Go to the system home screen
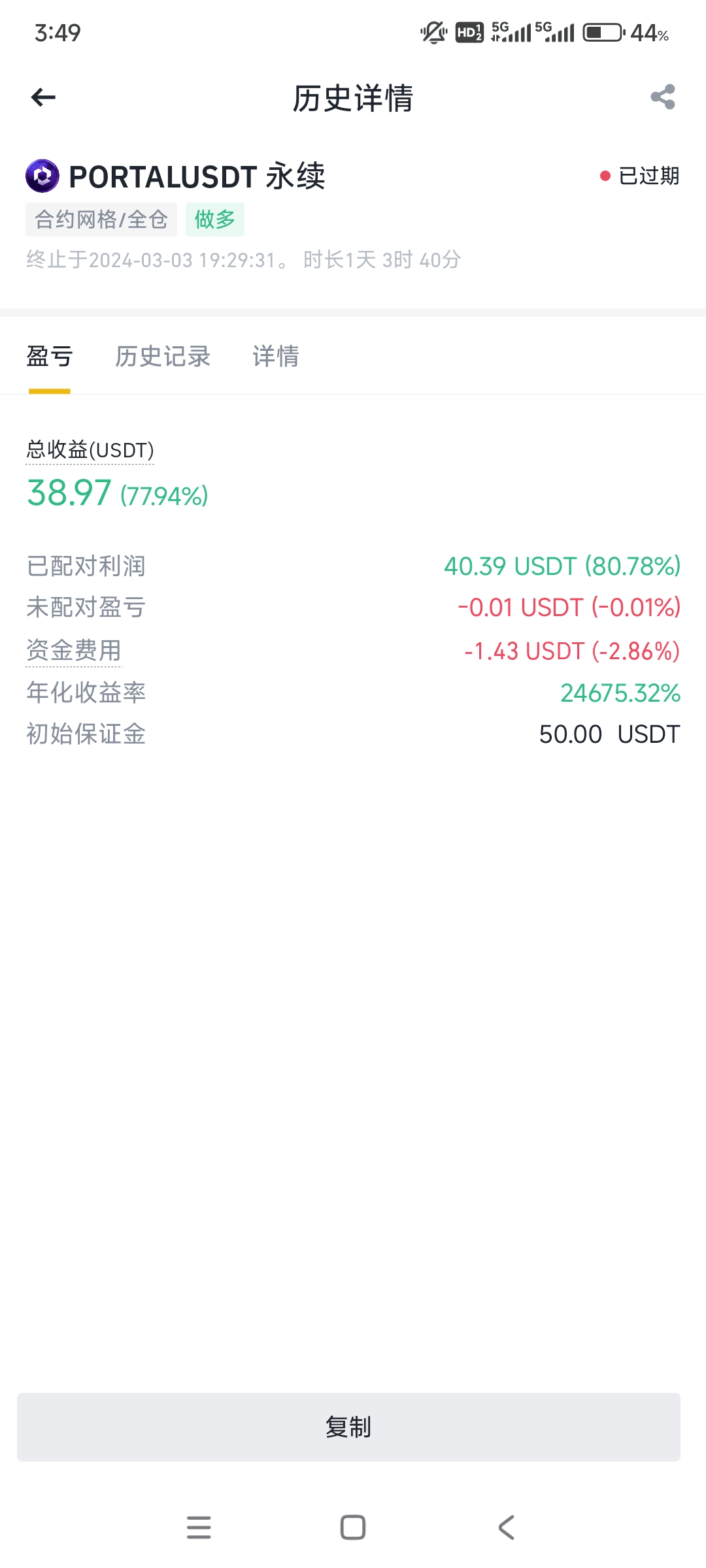Screen dimensions: 706x1568 [x=353, y=1527]
